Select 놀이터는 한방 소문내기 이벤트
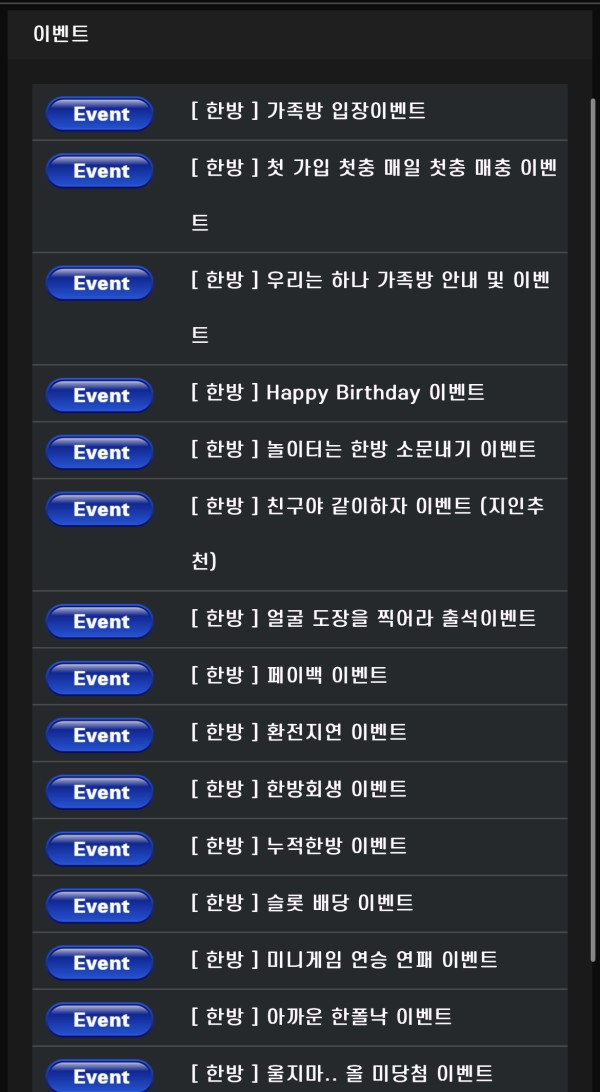This screenshot has width=600, height=1092. pos(363,451)
